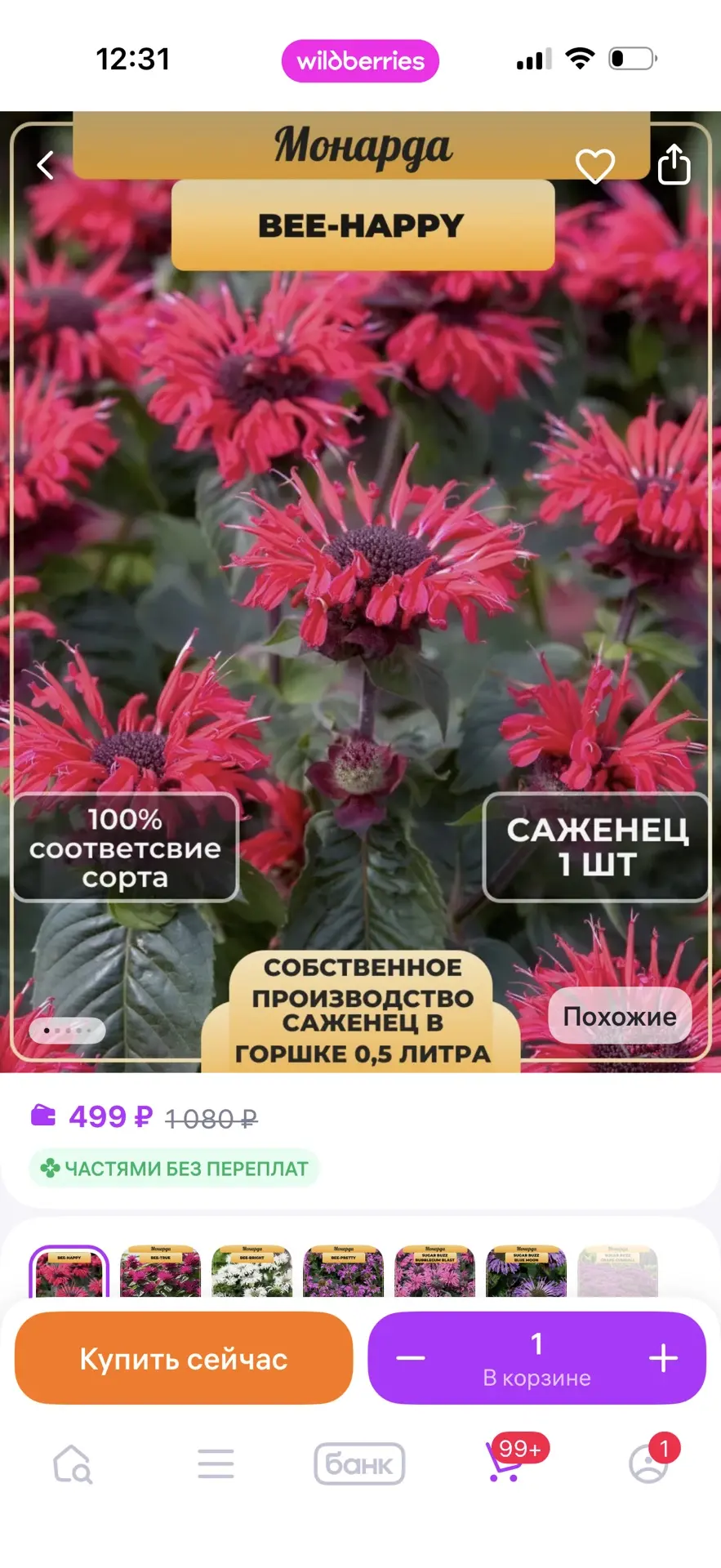
Task: Select the white Bee-Bright variant thumbnail
Action: pos(251,1272)
